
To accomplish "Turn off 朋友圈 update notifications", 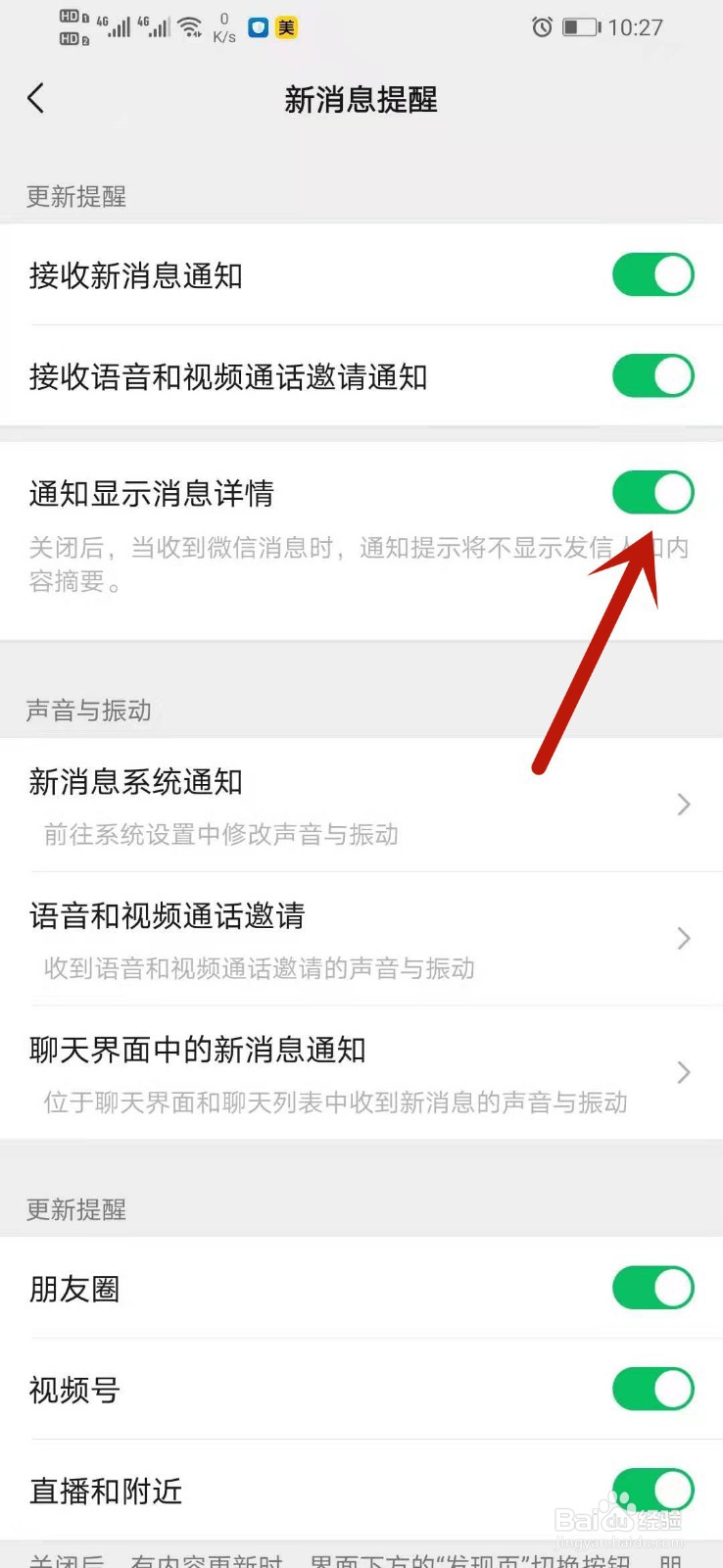I will [x=652, y=1288].
